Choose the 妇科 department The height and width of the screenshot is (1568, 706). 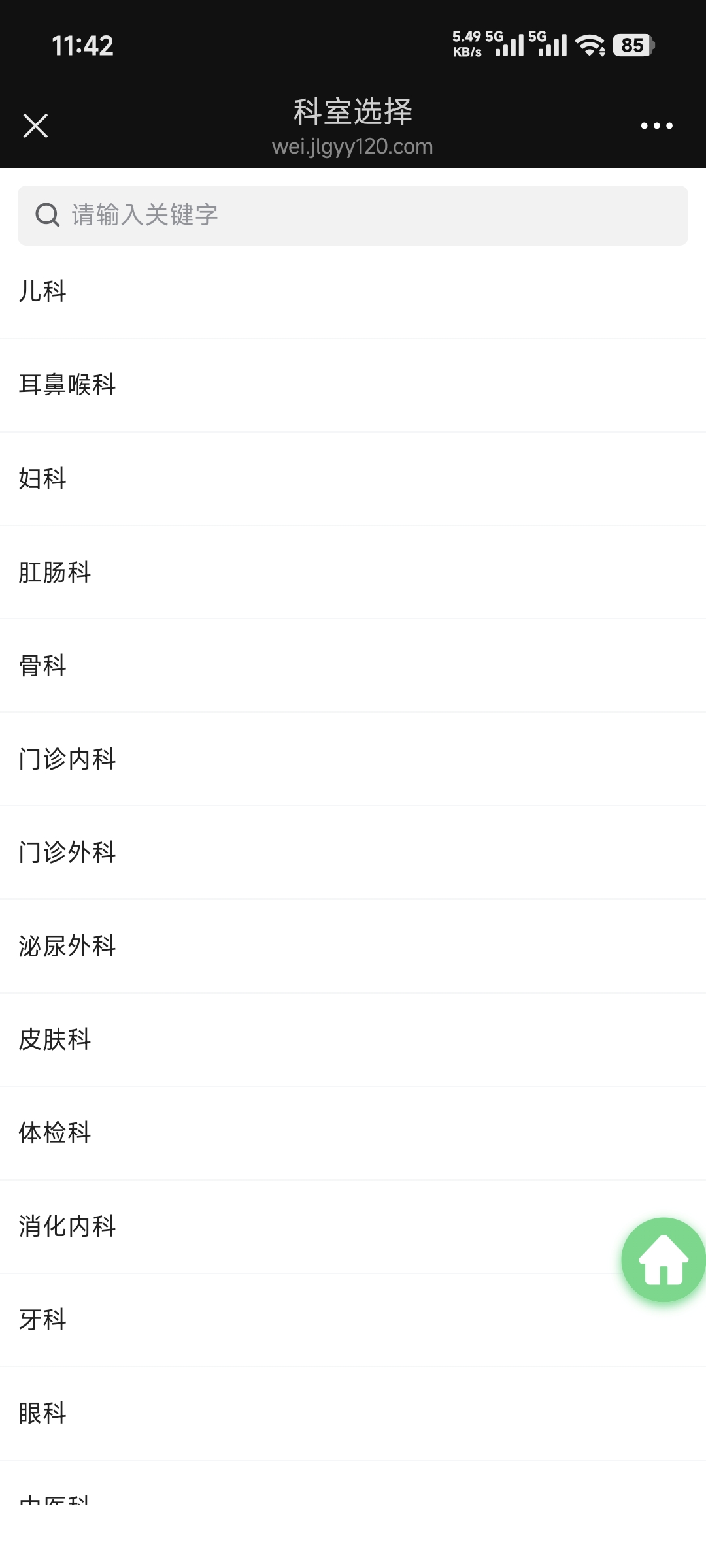(x=43, y=479)
